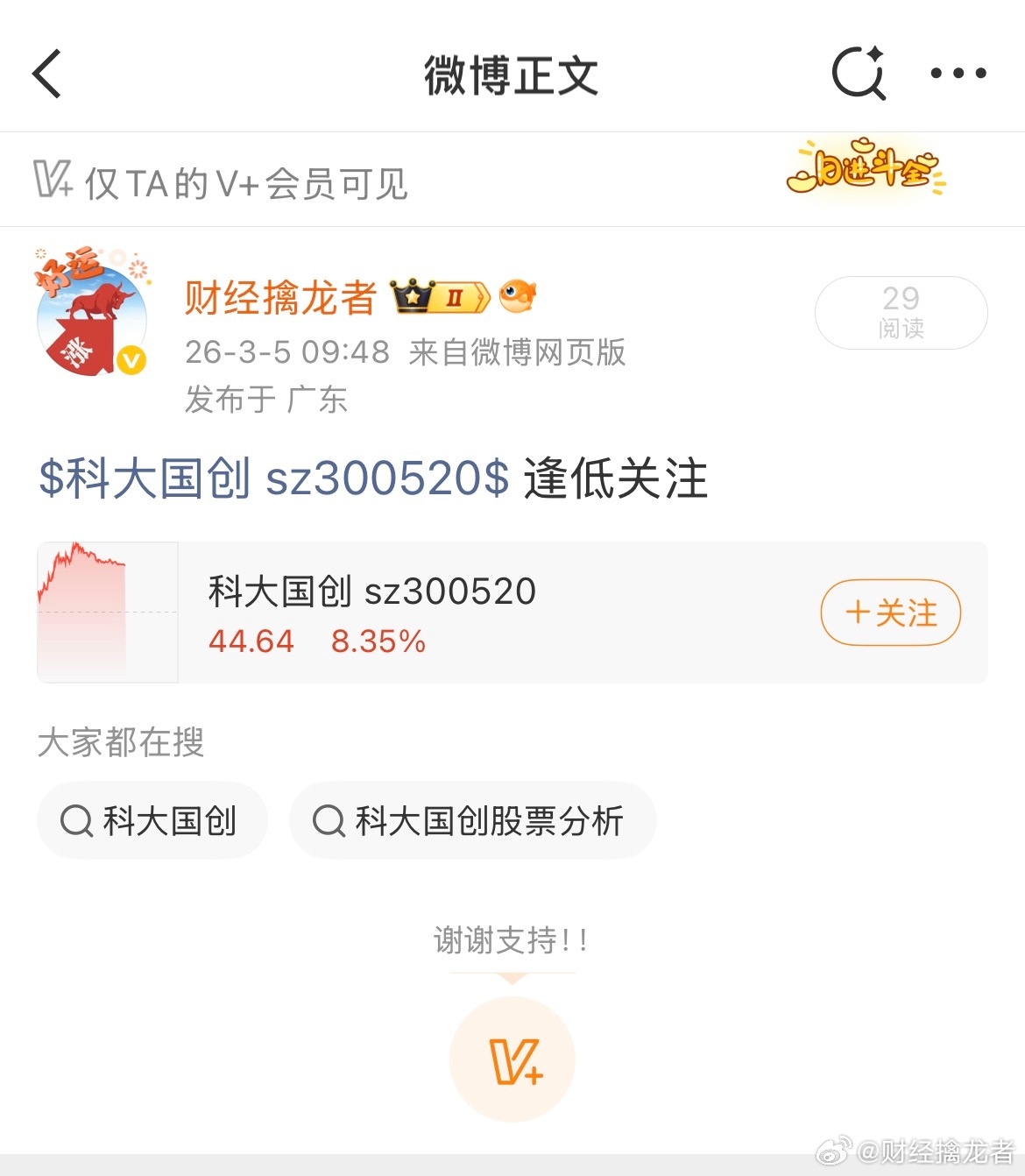Click the yellow V verification badge on avatar
This screenshot has height=1176, width=1025.
coord(130,357)
